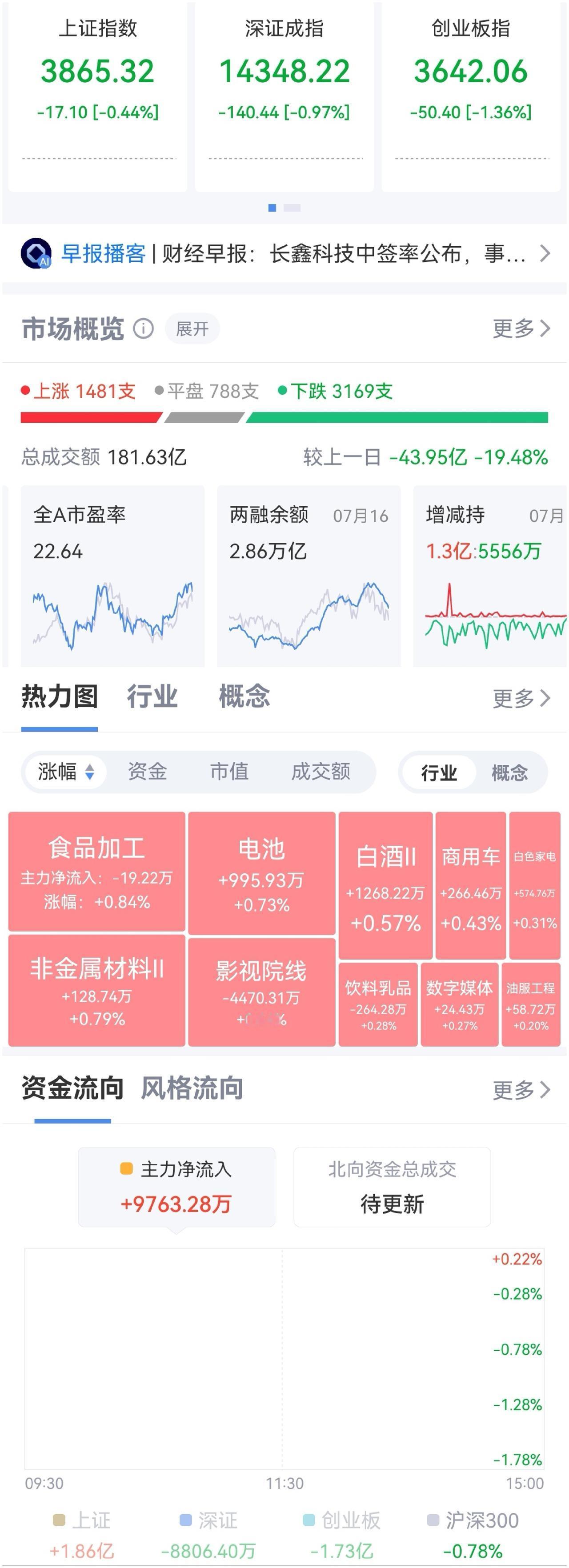This screenshot has width=569, height=1568.
Task: Open the 食品加工 heatmap tile
Action: 97,871
